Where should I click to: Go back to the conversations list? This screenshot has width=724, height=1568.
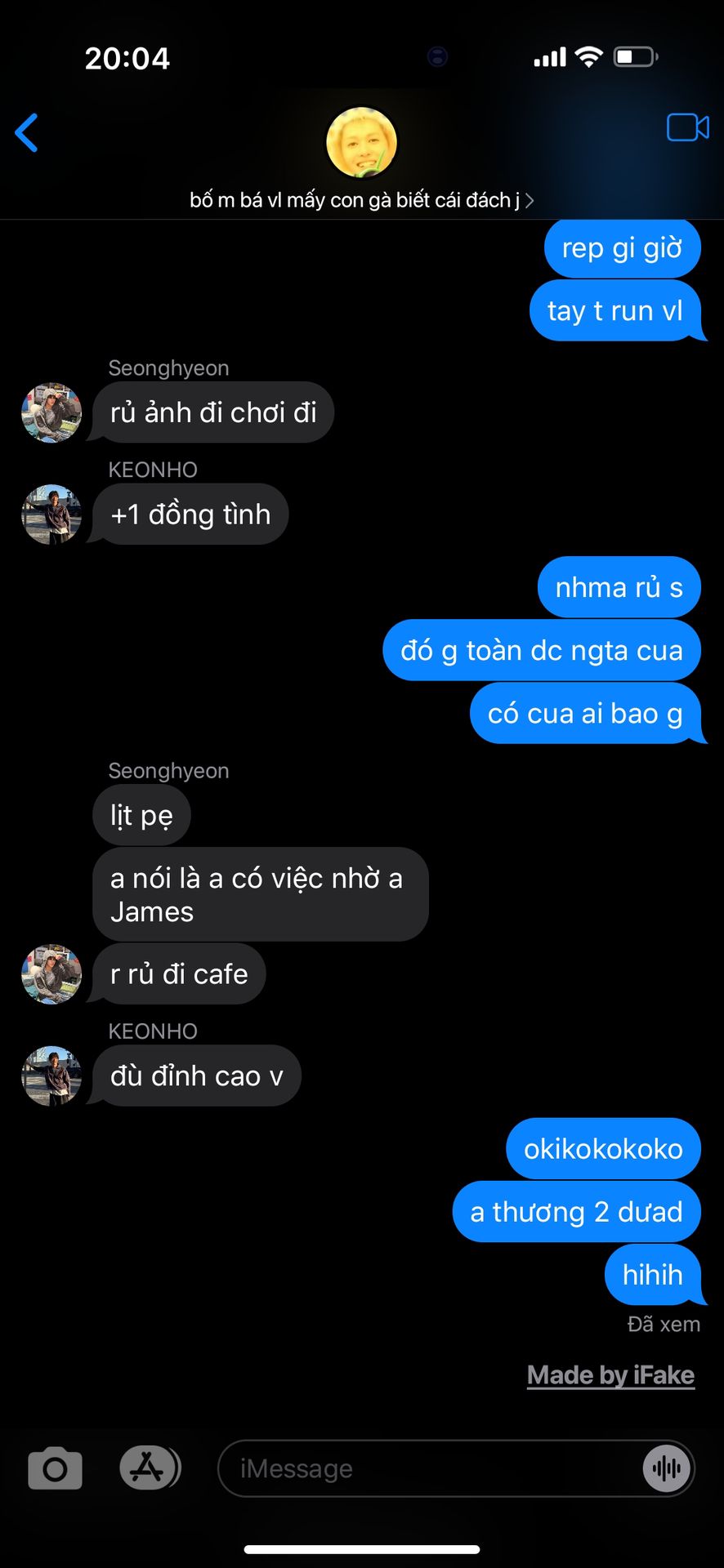click(27, 133)
